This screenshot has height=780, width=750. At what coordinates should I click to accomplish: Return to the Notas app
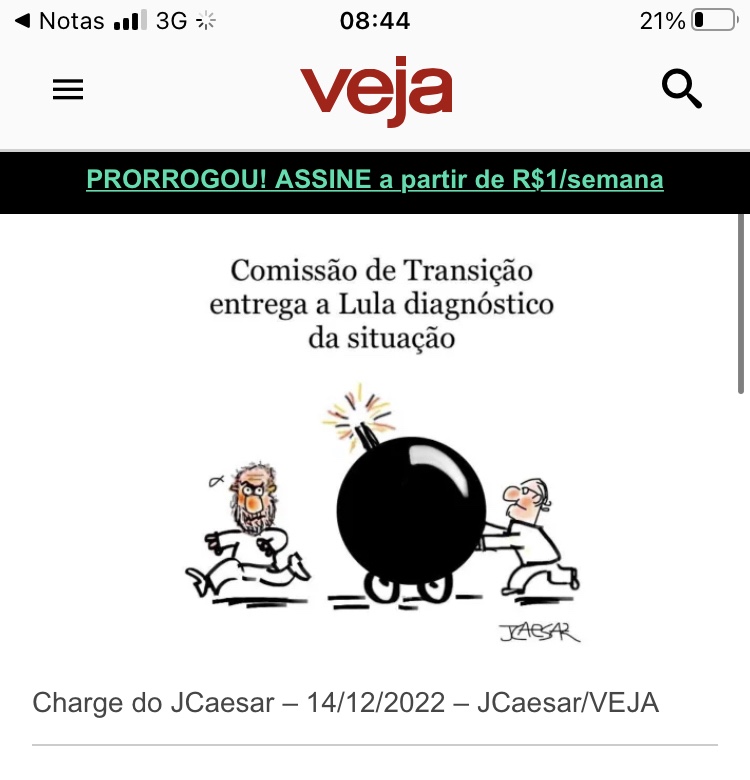[60, 21]
